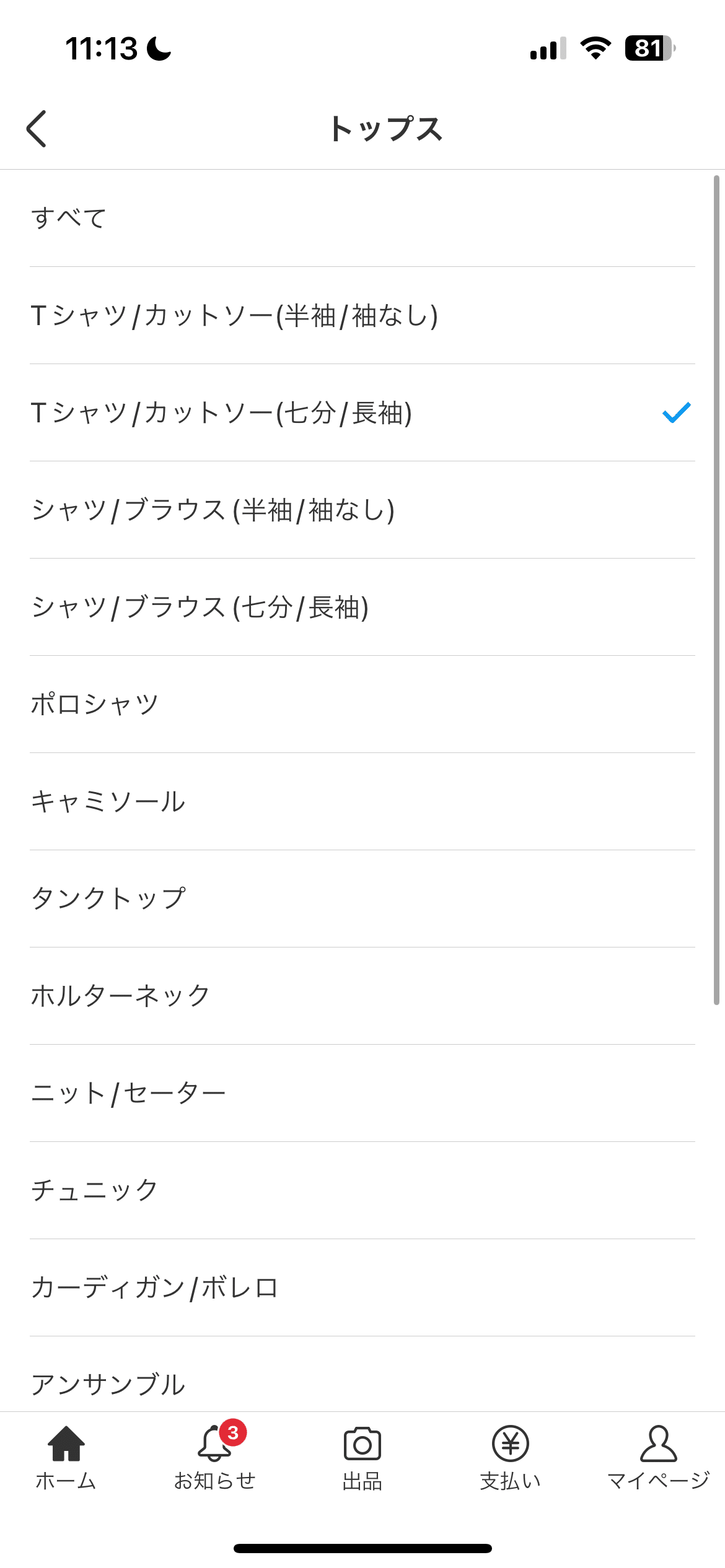Pick シャツ/ブラウス(七分/長袖)
This screenshot has height=1568, width=725.
[x=362, y=607]
